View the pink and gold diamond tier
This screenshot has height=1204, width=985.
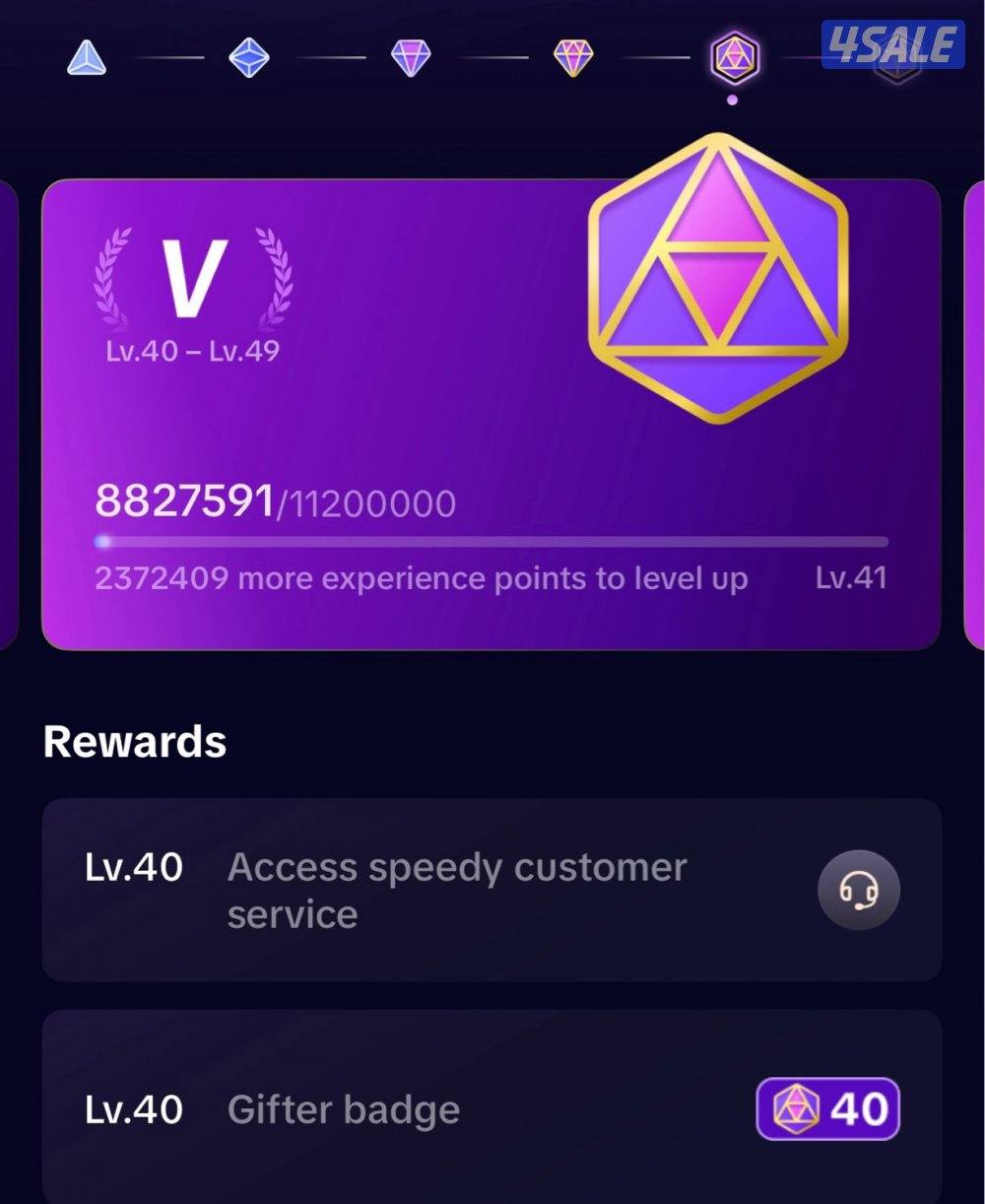pyautogui.click(x=572, y=58)
